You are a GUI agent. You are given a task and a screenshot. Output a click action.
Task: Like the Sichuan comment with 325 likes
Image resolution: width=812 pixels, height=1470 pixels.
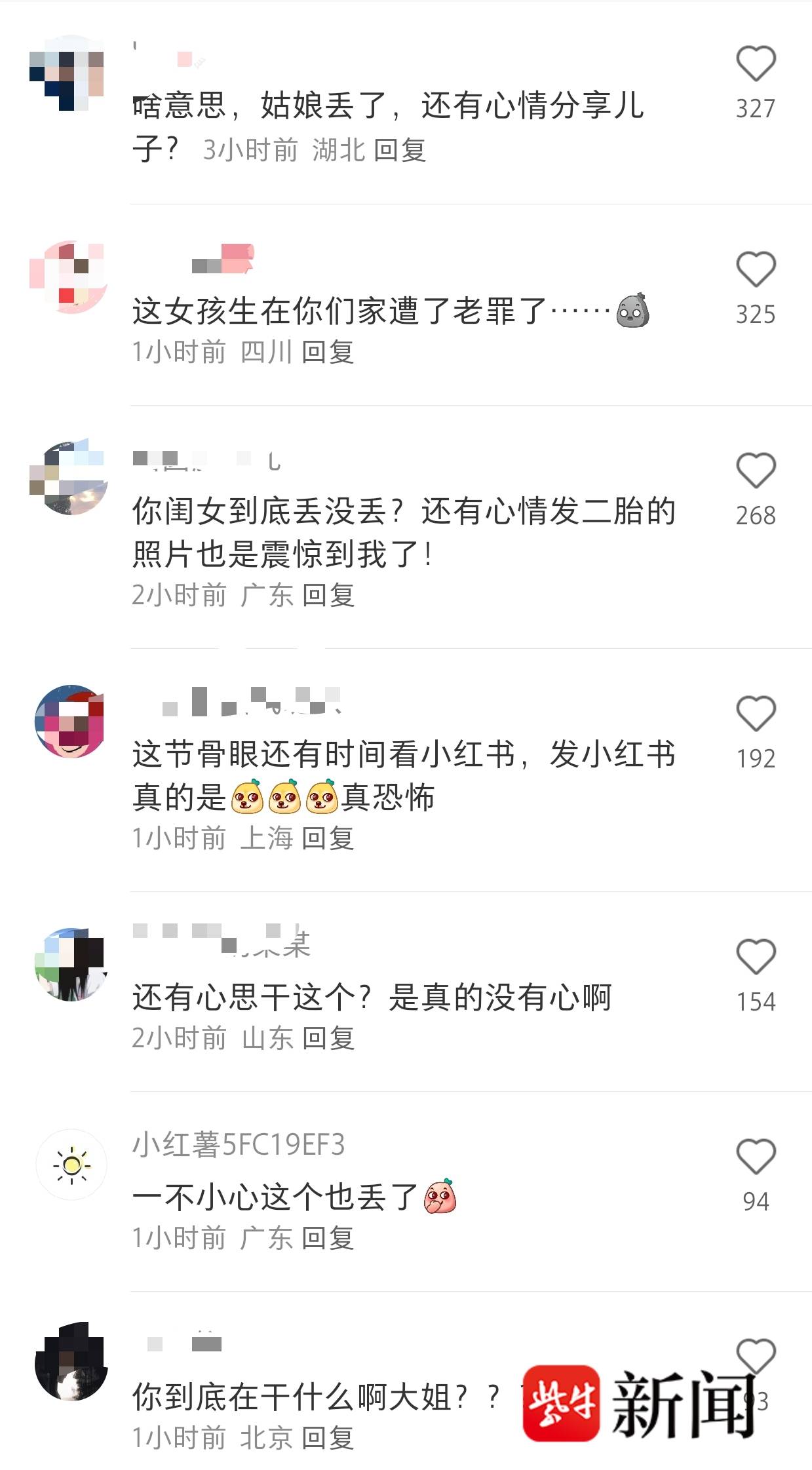756,269
